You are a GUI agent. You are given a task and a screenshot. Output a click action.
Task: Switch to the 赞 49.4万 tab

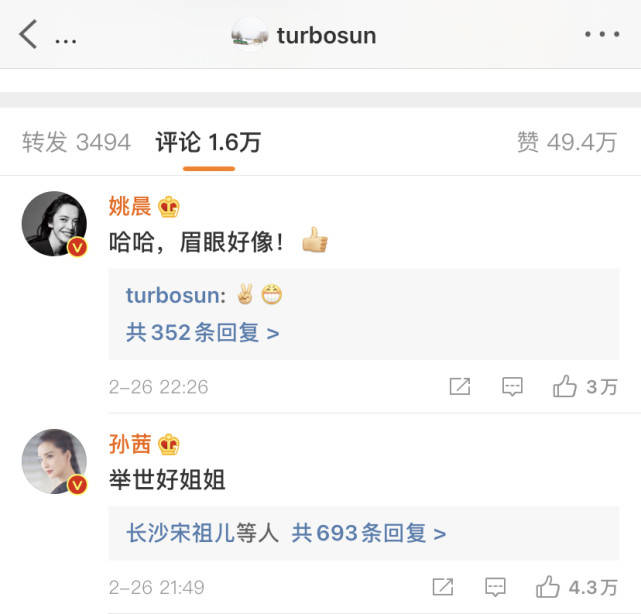pyautogui.click(x=566, y=143)
